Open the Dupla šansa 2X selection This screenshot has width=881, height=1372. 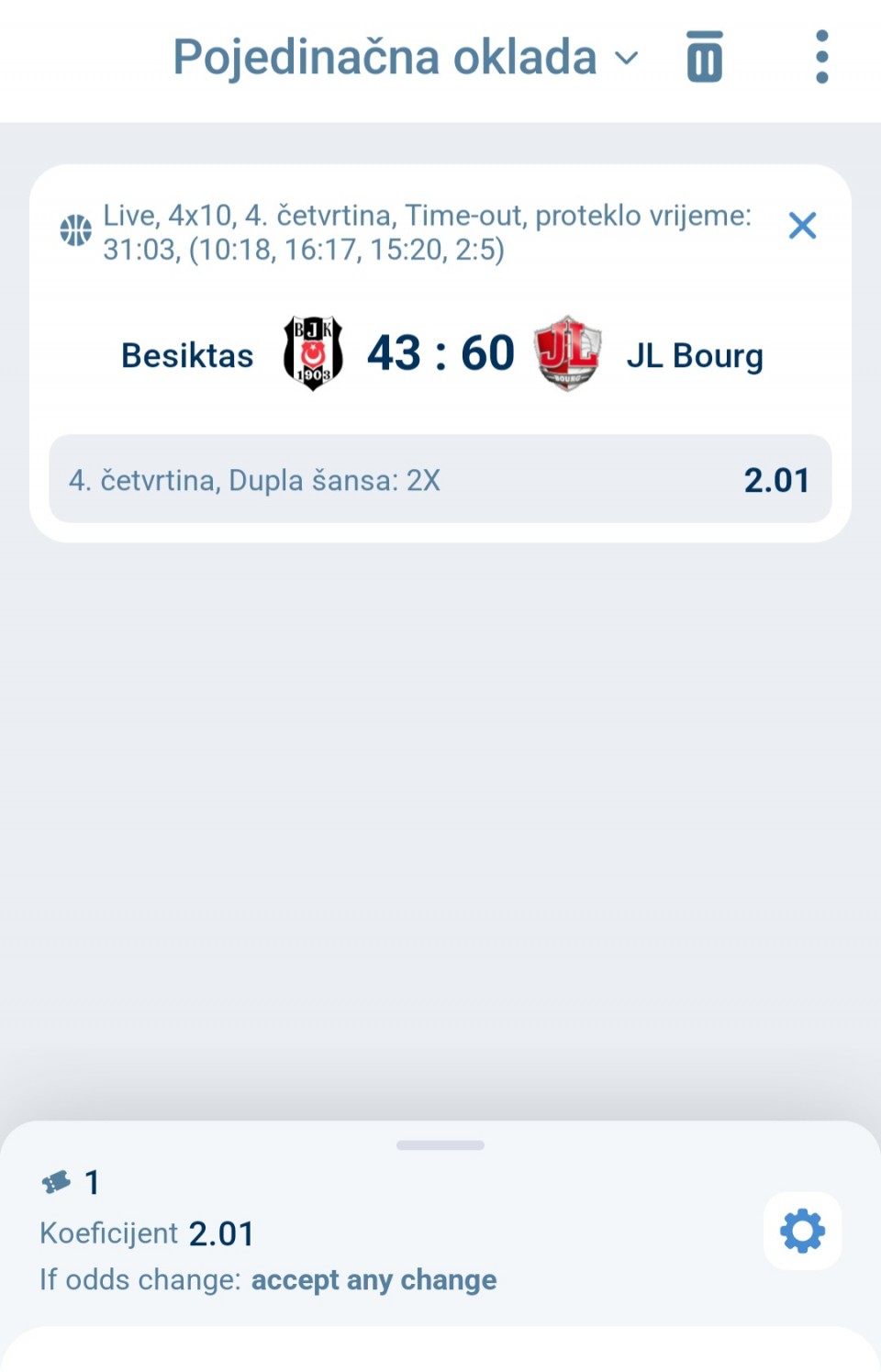coord(440,480)
